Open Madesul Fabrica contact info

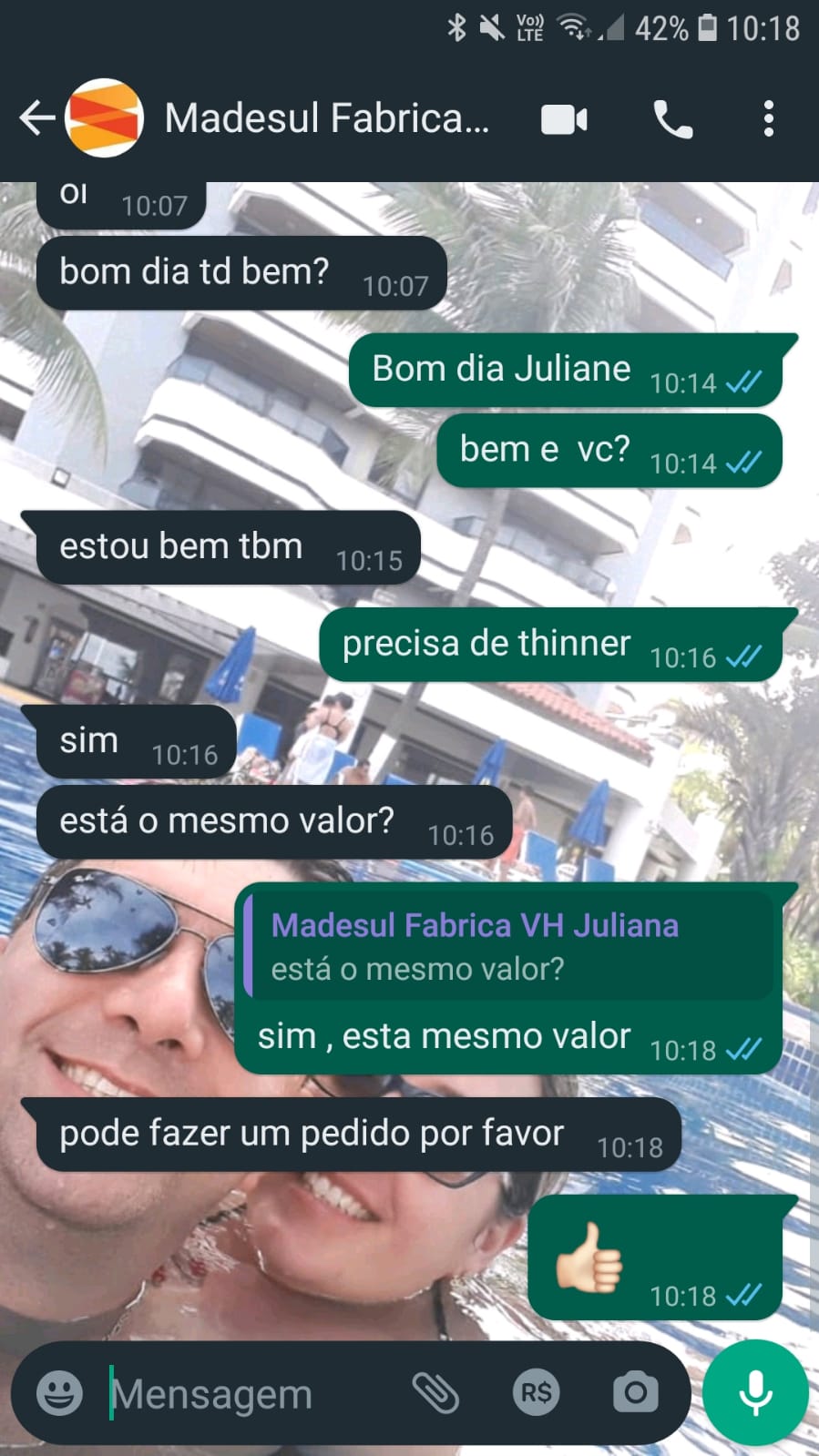tap(326, 118)
